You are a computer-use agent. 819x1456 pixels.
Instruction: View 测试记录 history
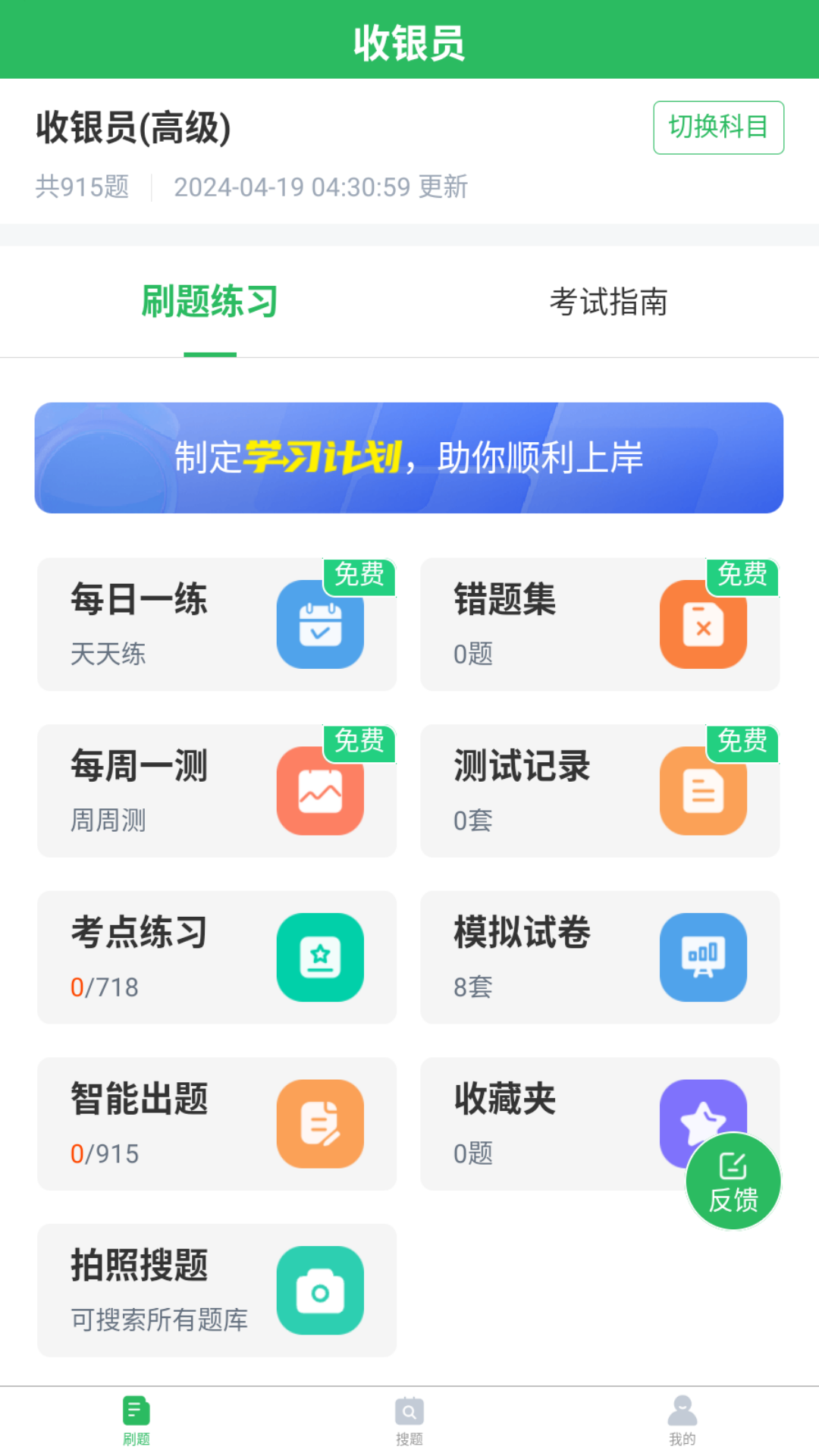(x=599, y=791)
